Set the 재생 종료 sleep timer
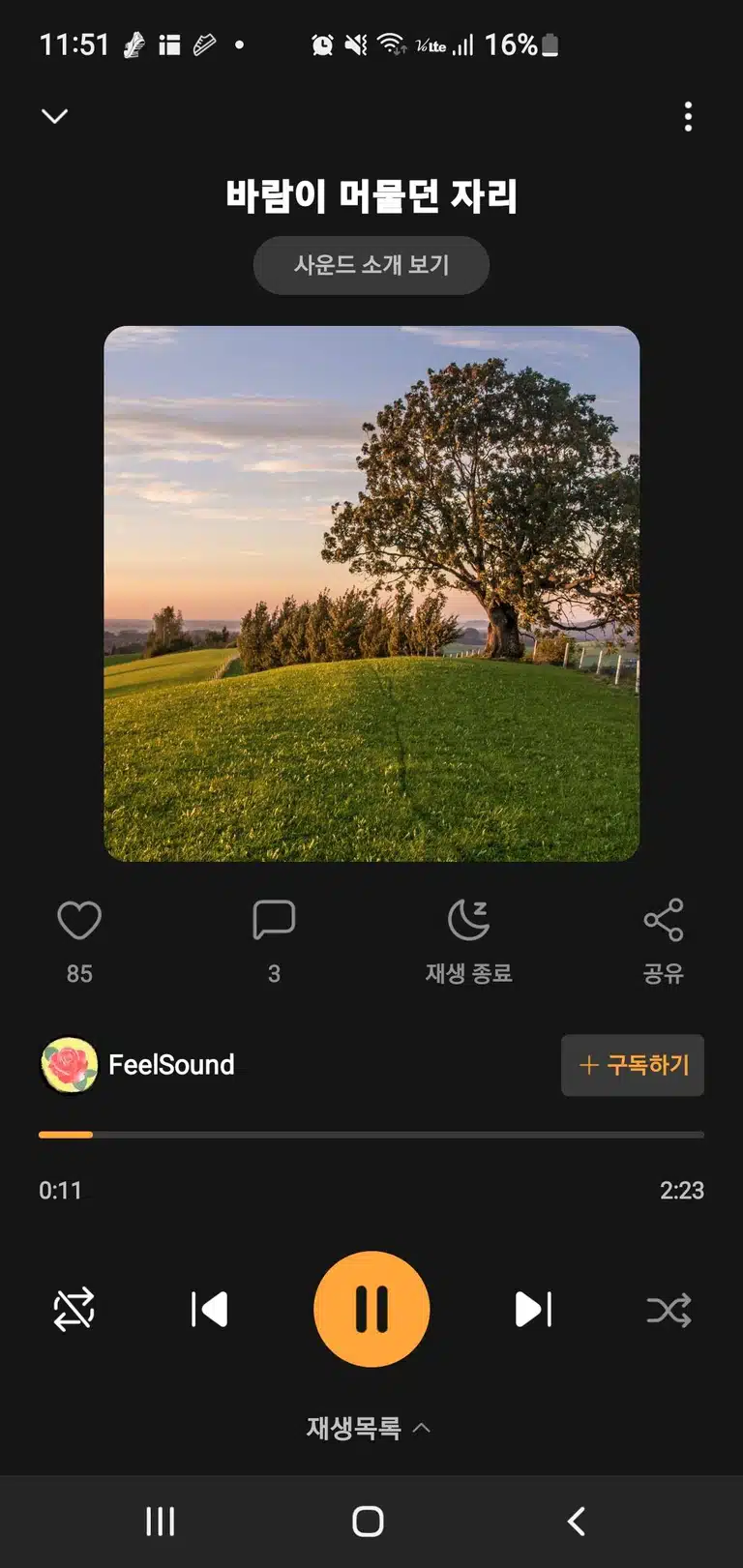 (x=469, y=941)
